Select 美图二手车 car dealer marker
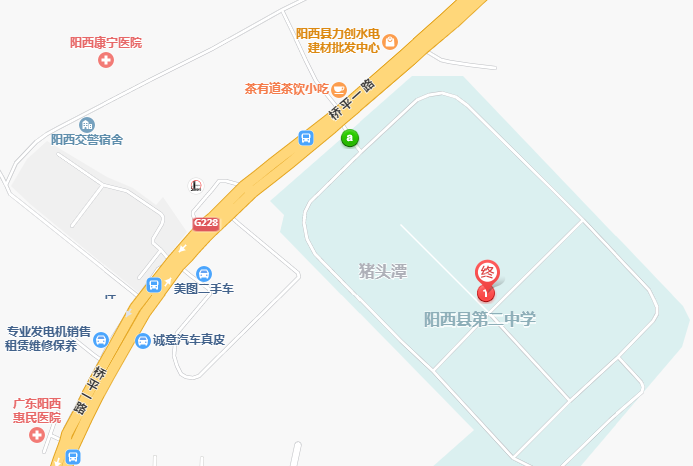 (204, 273)
